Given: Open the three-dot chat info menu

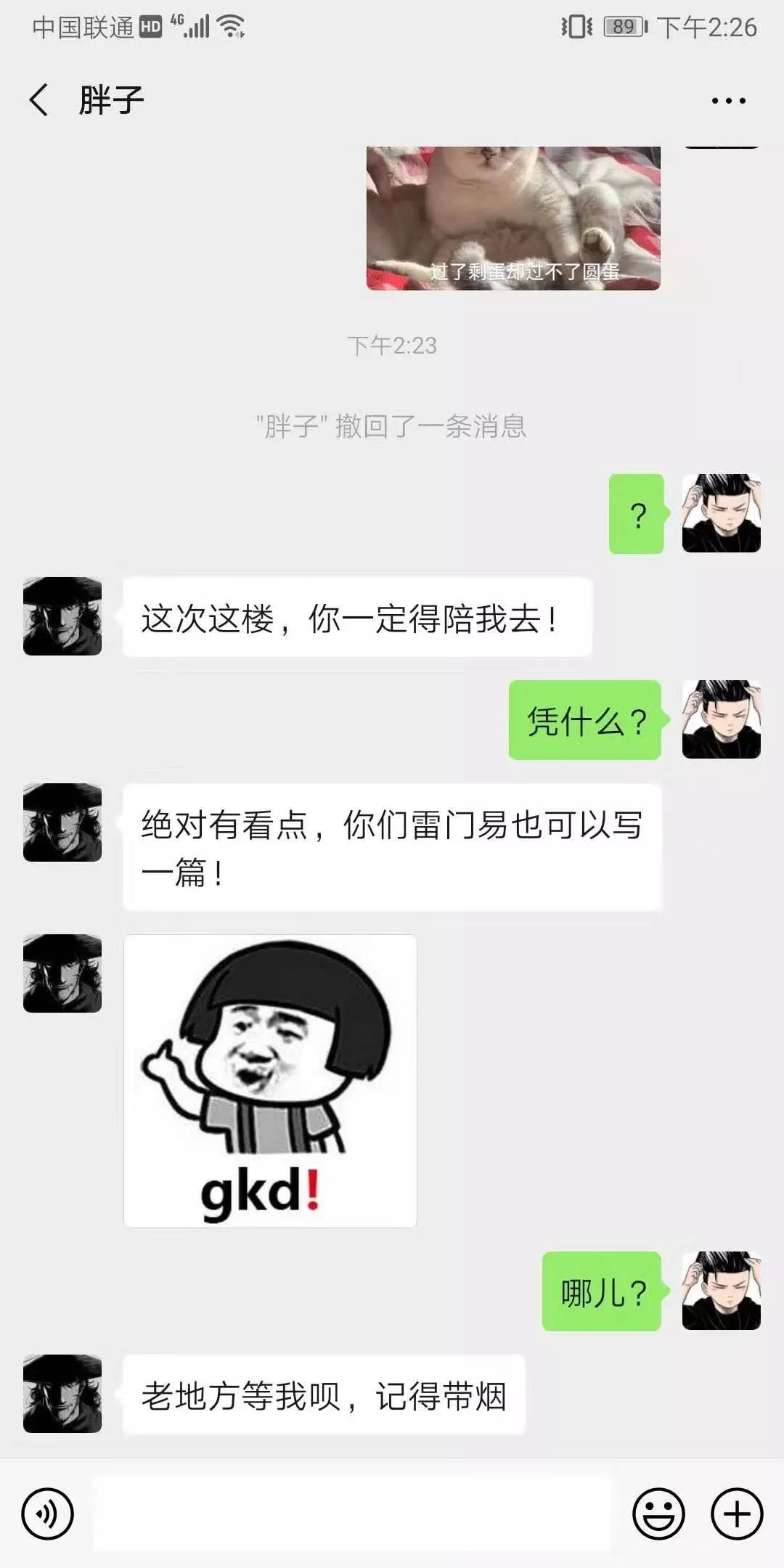Looking at the screenshot, I should coord(728,101).
